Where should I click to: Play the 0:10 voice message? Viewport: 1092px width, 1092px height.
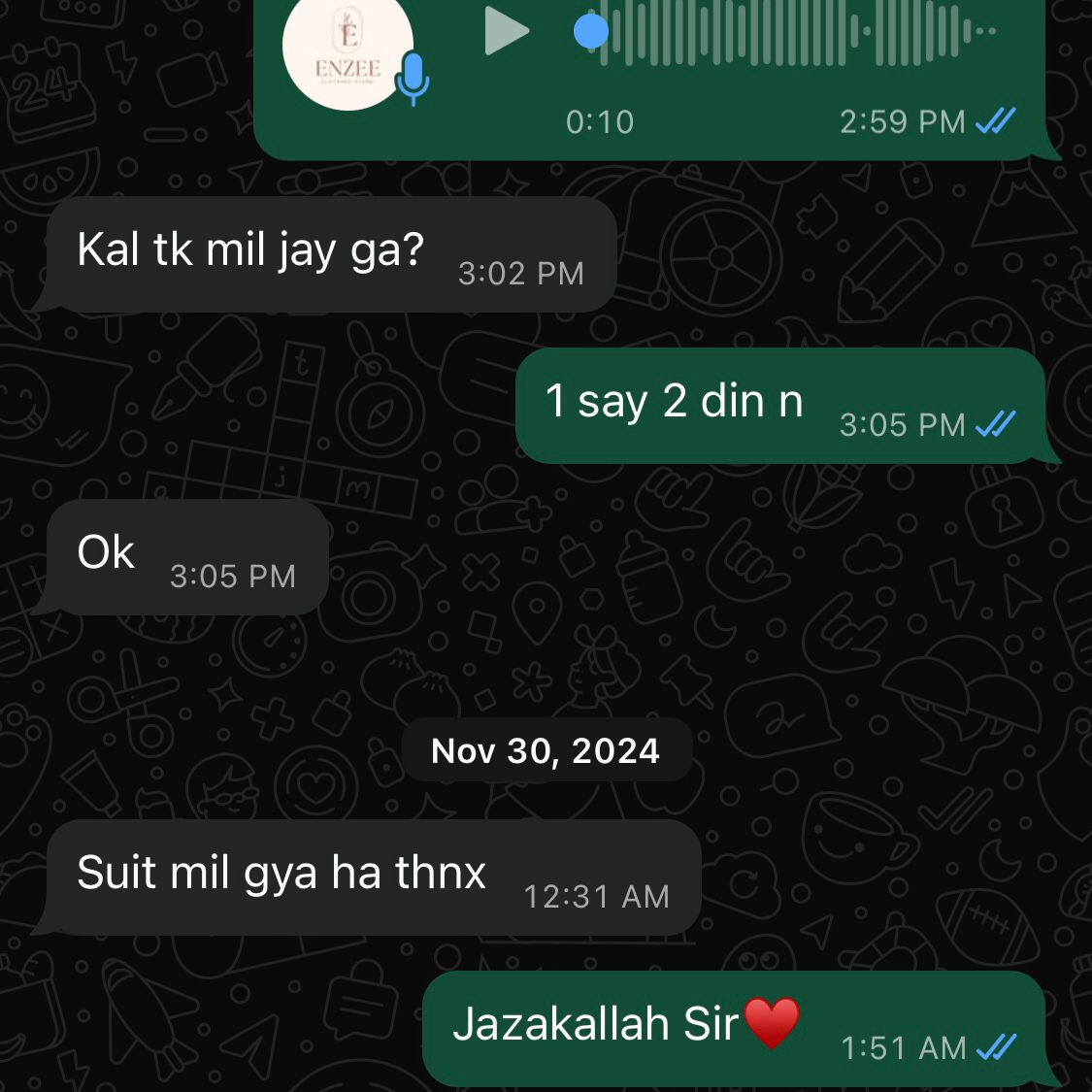(x=506, y=31)
